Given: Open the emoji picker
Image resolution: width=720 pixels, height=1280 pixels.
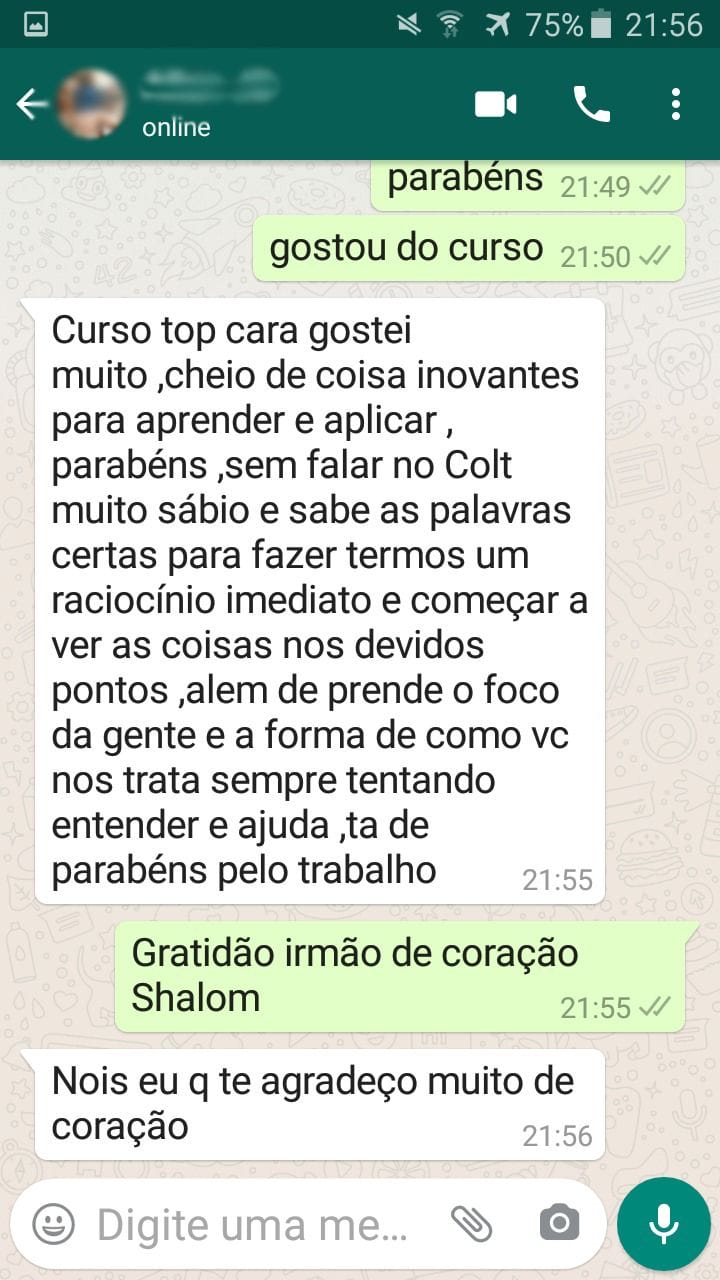Looking at the screenshot, I should click(53, 1223).
